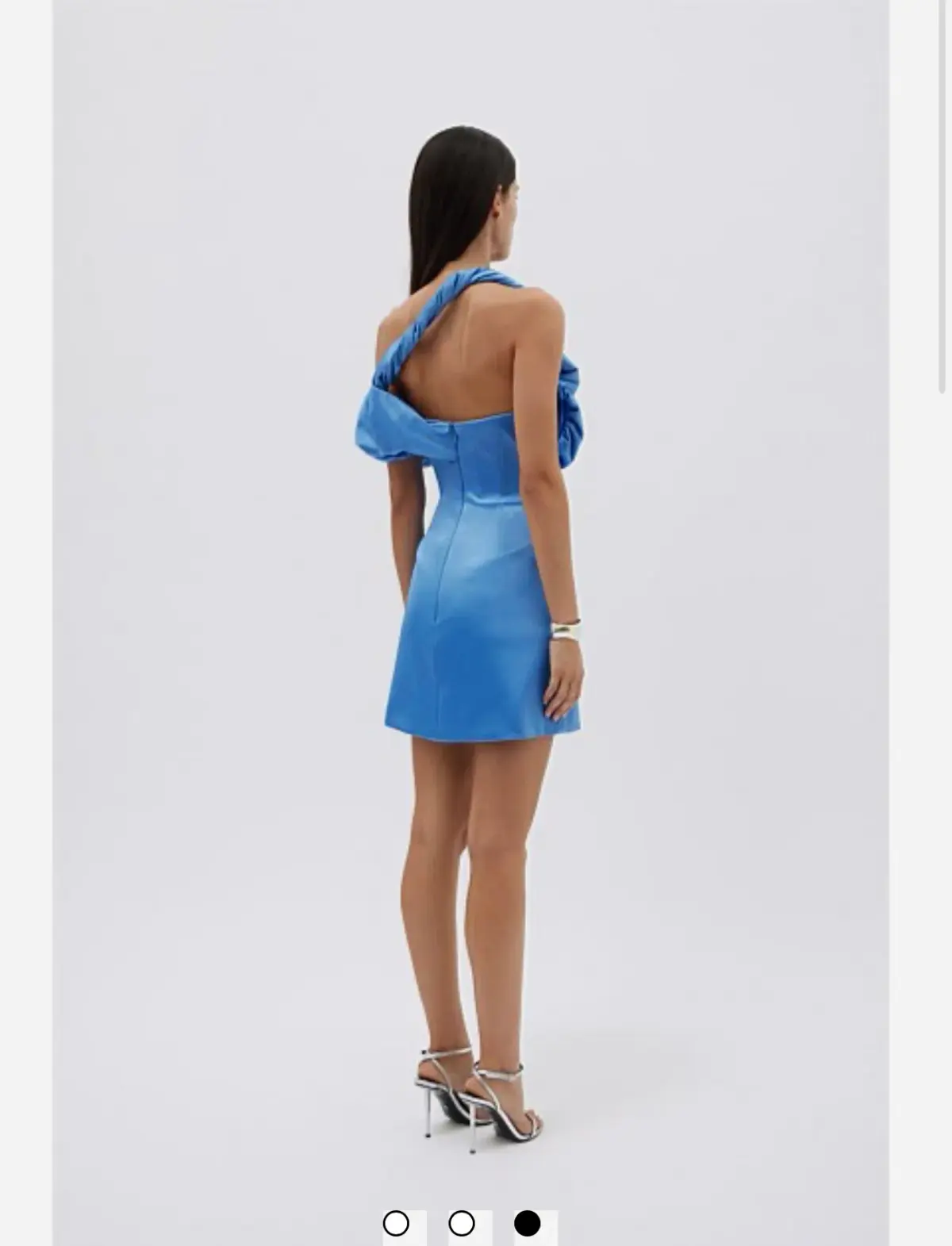This screenshot has height=1246, width=952.
Task: Jump to the first gallery image dot
Action: 396,1222
